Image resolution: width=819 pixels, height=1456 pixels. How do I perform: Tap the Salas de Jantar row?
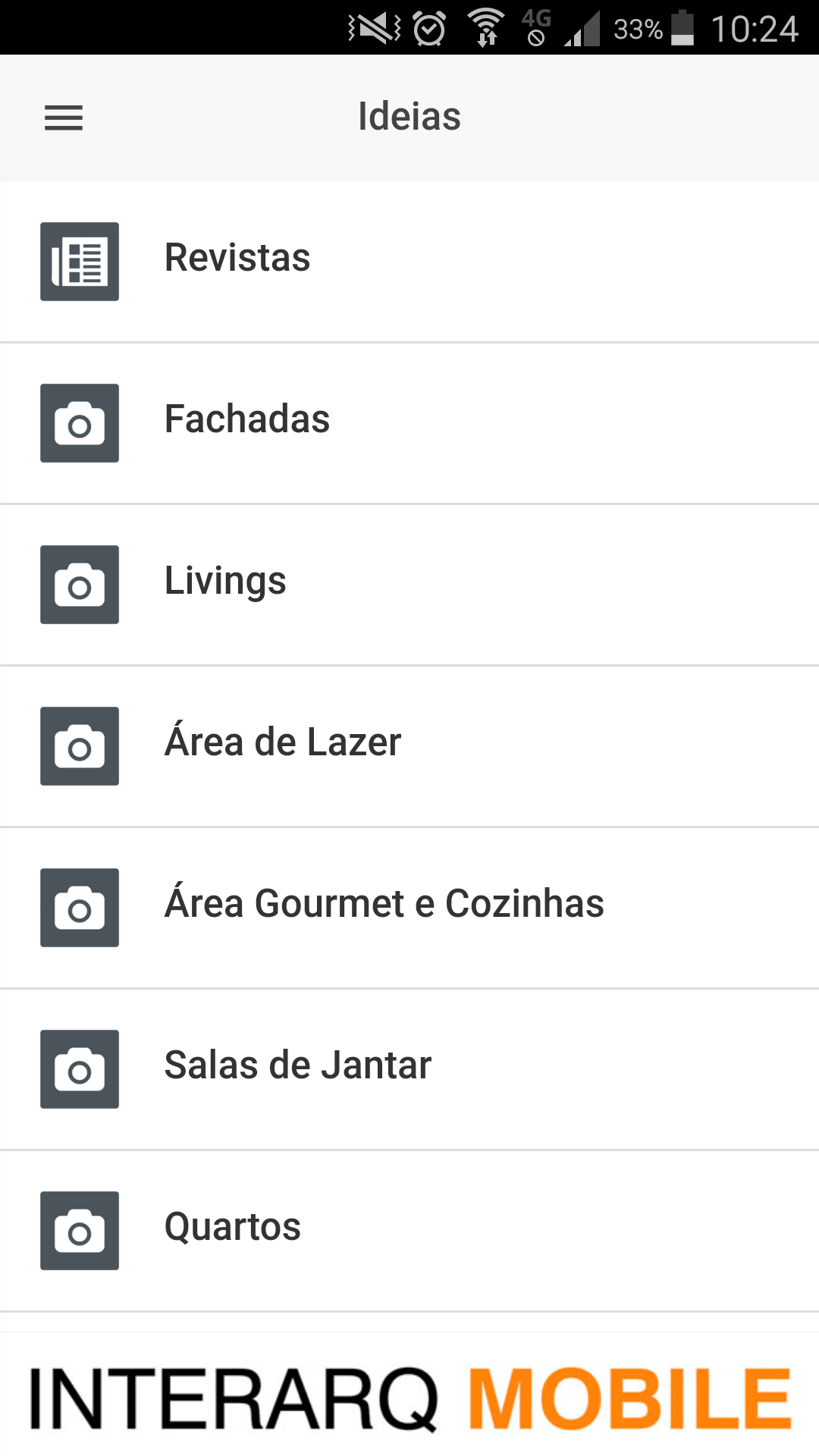(x=409, y=1069)
